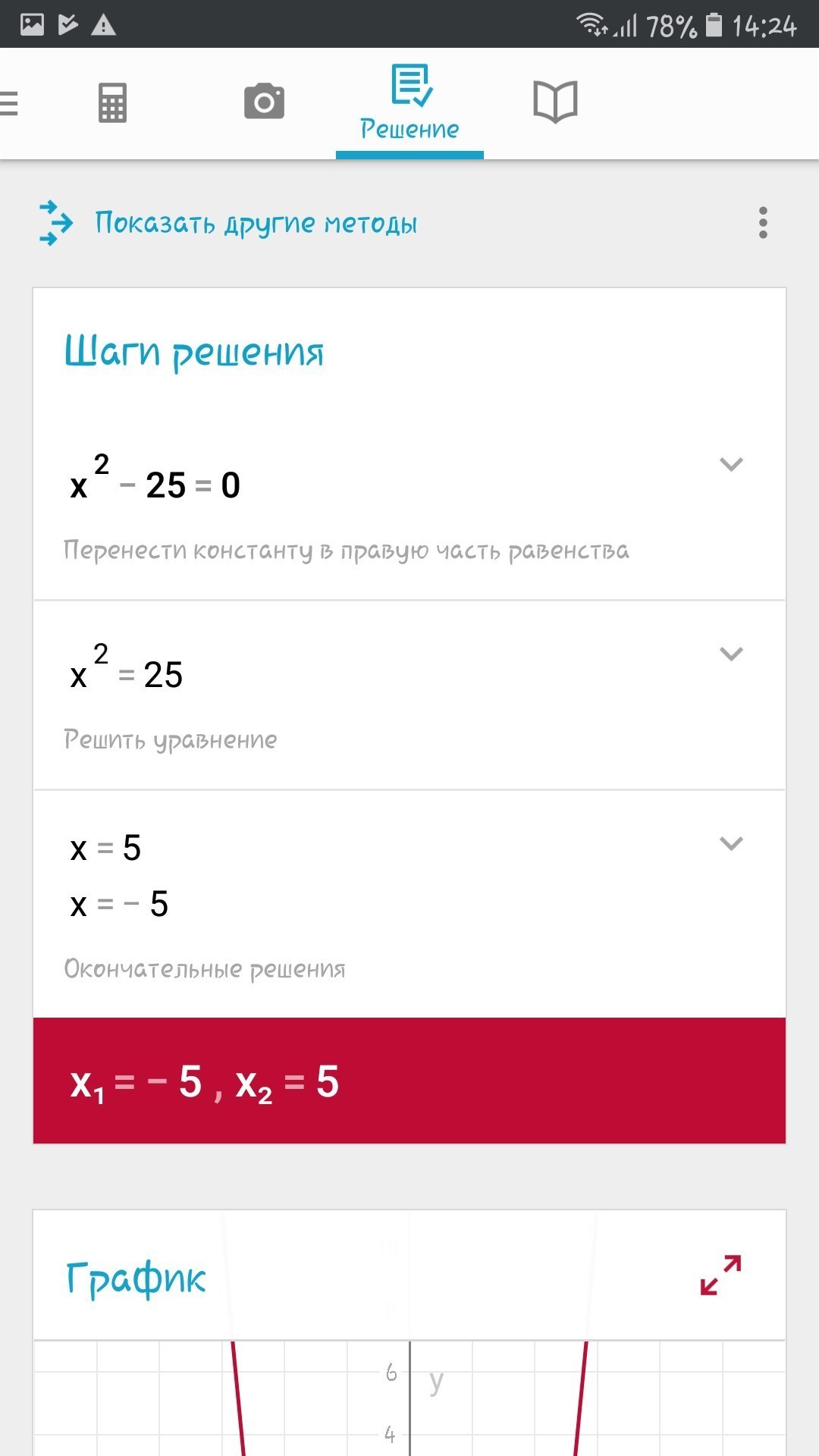Switch to the camera tab

264,102
